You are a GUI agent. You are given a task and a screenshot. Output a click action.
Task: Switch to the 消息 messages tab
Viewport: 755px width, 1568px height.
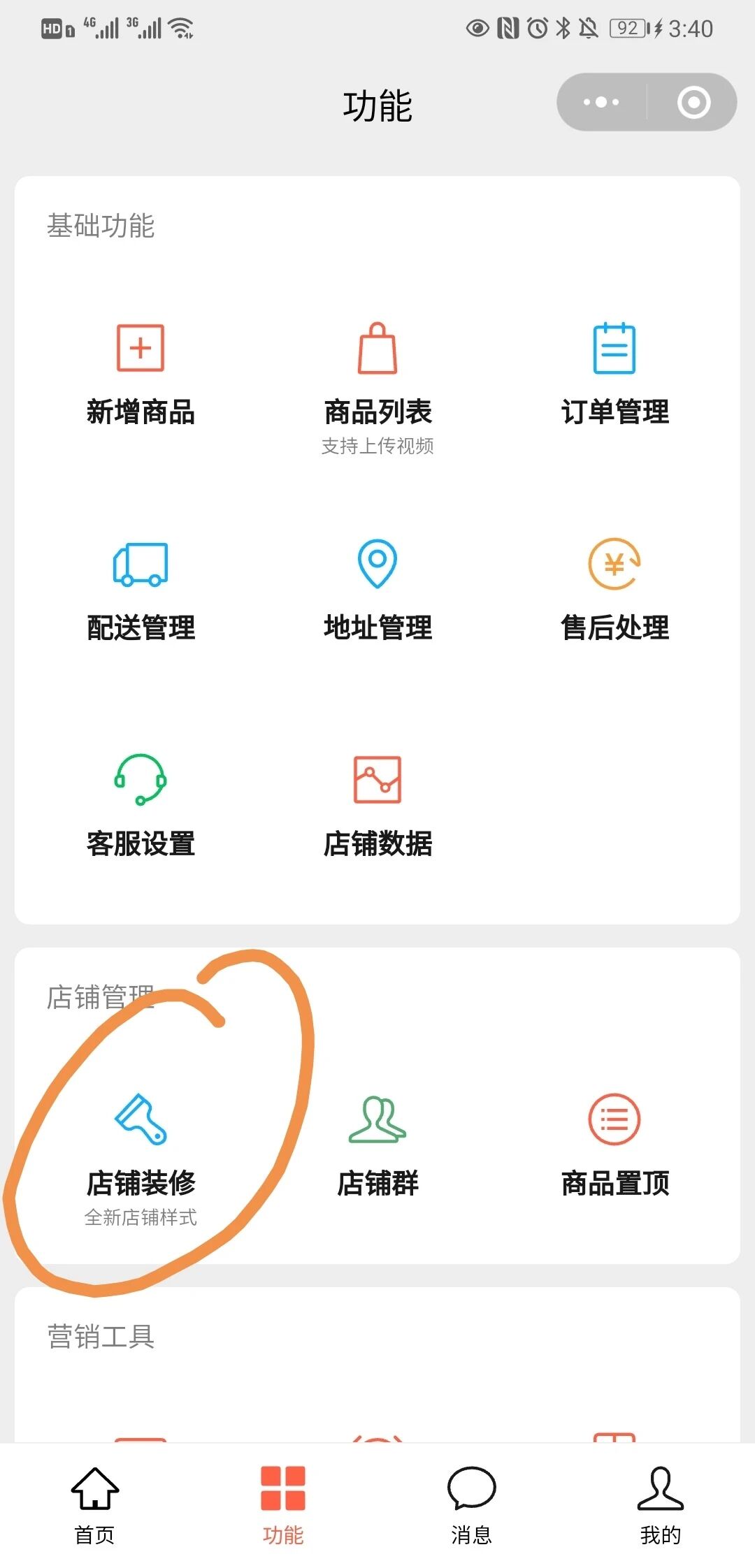click(472, 1505)
